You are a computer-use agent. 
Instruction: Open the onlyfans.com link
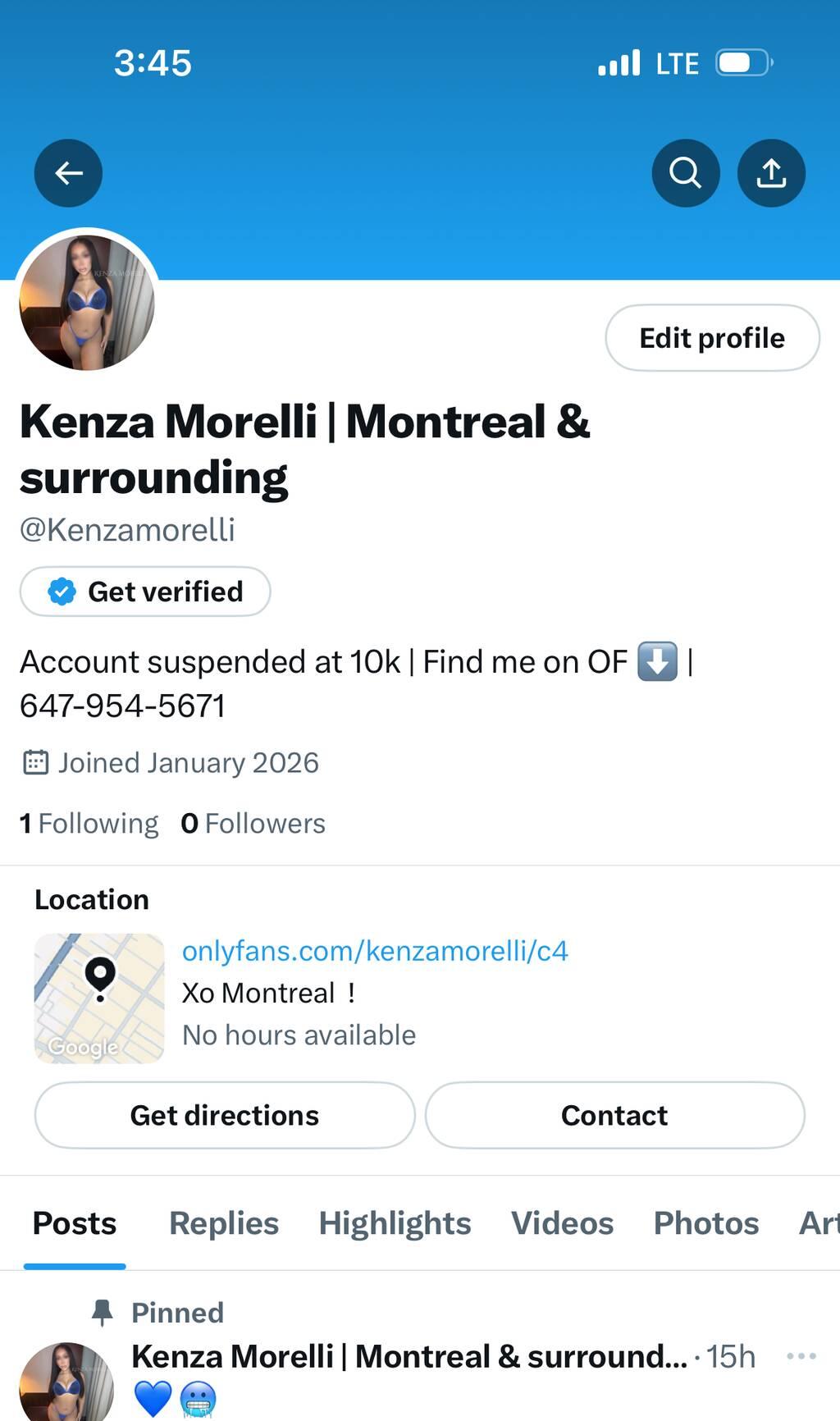tap(375, 951)
